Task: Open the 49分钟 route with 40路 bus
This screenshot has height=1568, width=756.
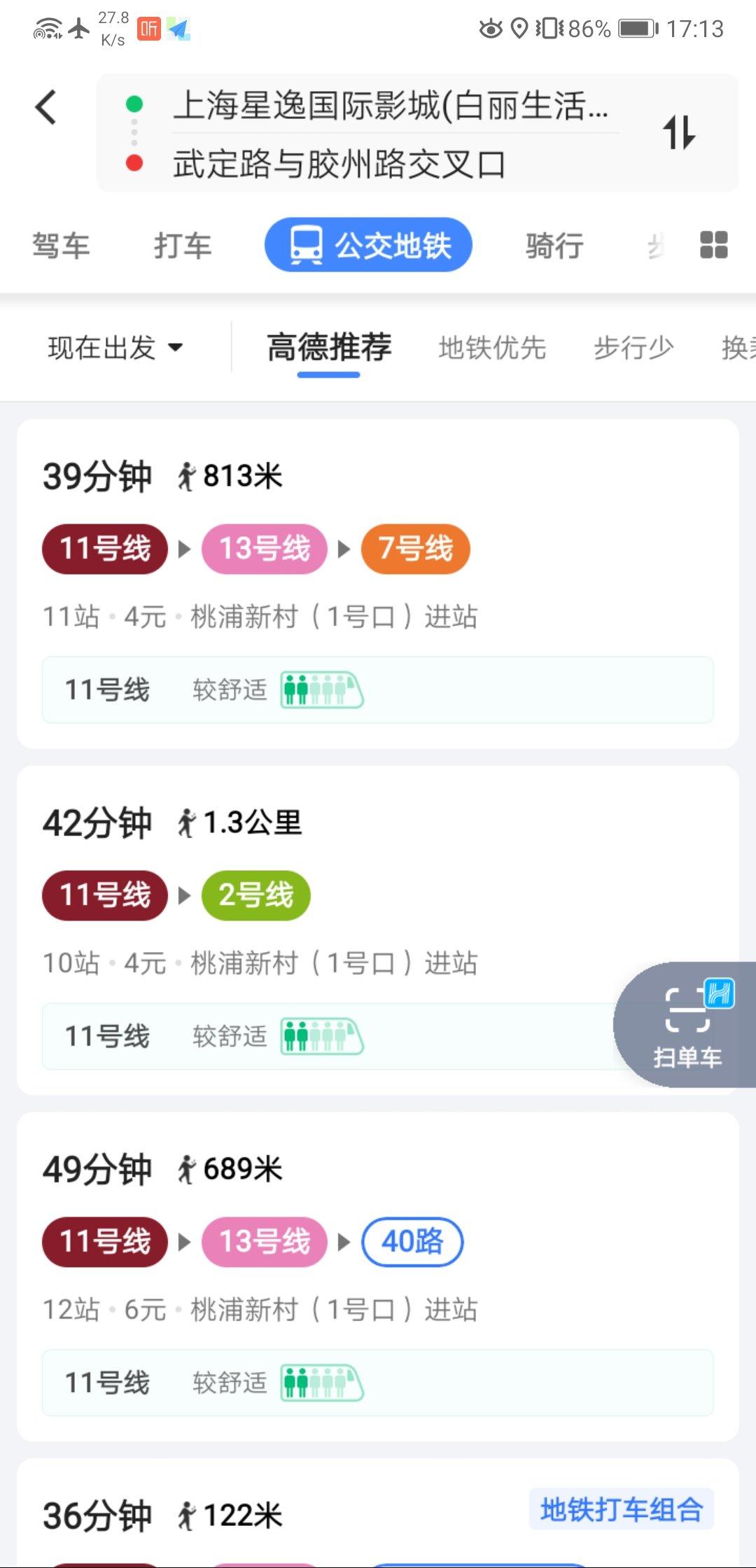Action: pyautogui.click(x=378, y=1275)
